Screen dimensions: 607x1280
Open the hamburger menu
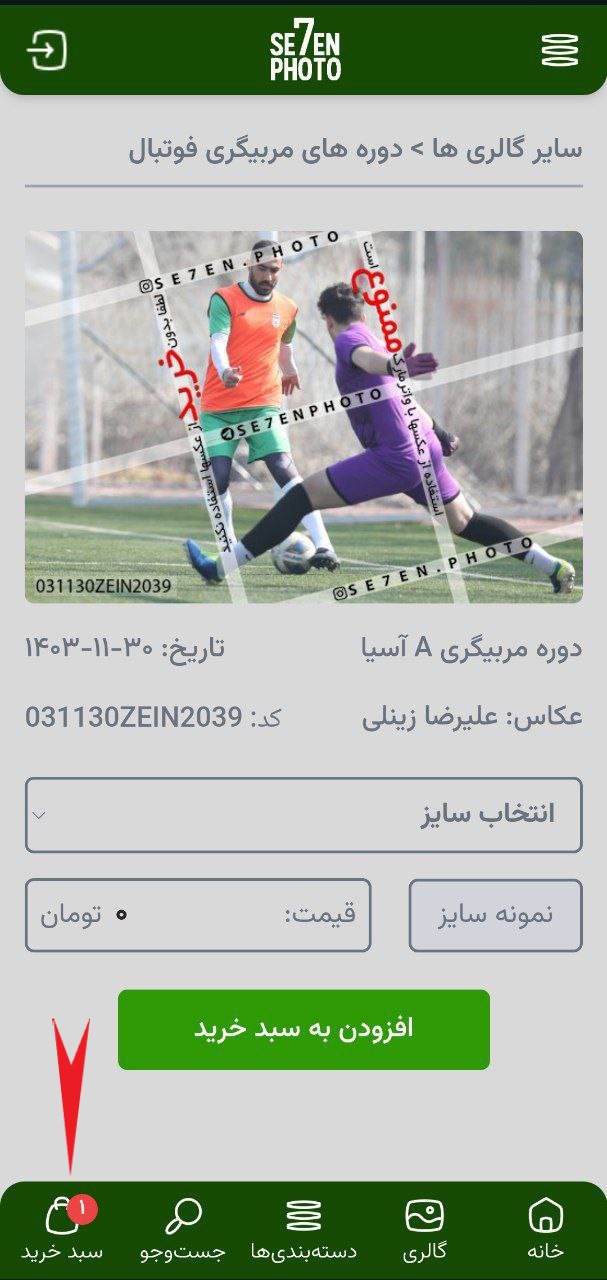560,50
